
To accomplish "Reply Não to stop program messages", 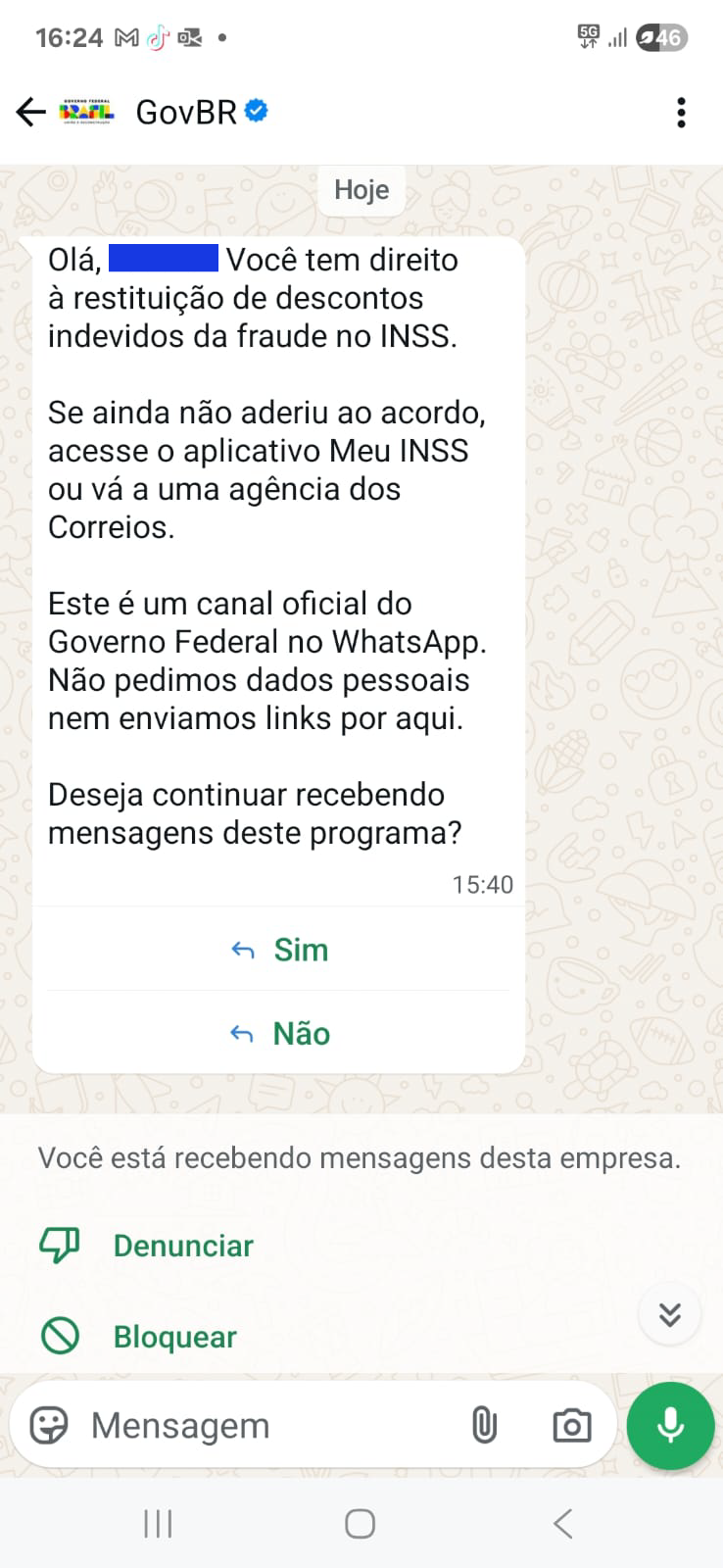I will tap(279, 1033).
